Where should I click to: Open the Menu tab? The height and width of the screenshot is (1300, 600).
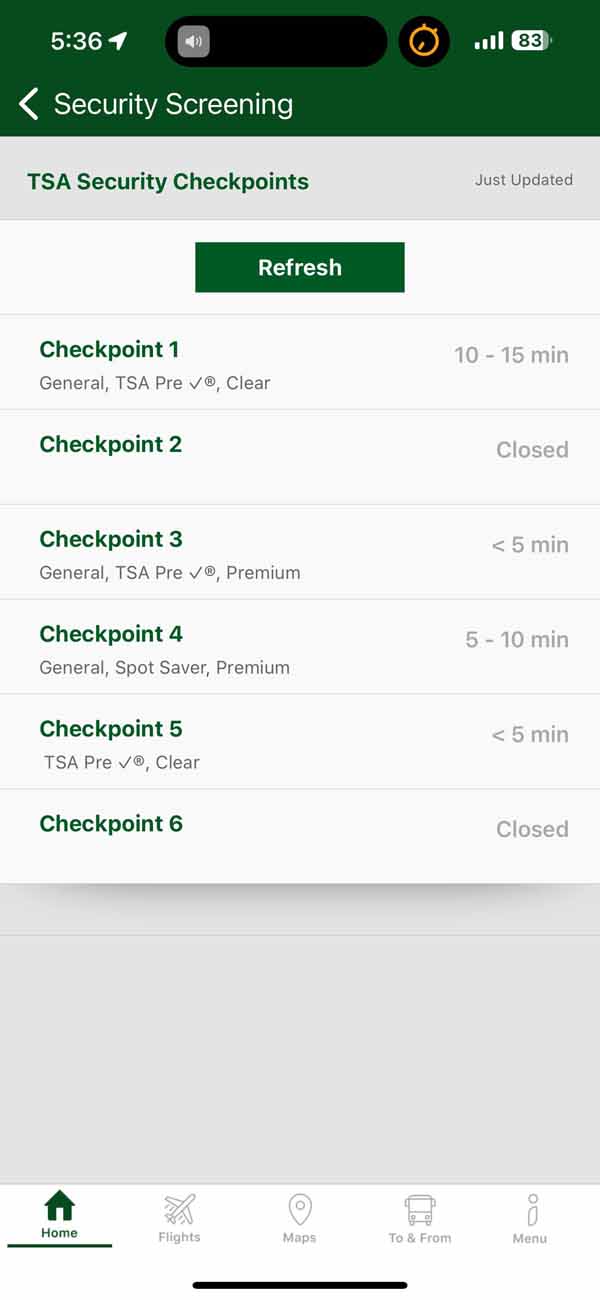(x=530, y=1216)
